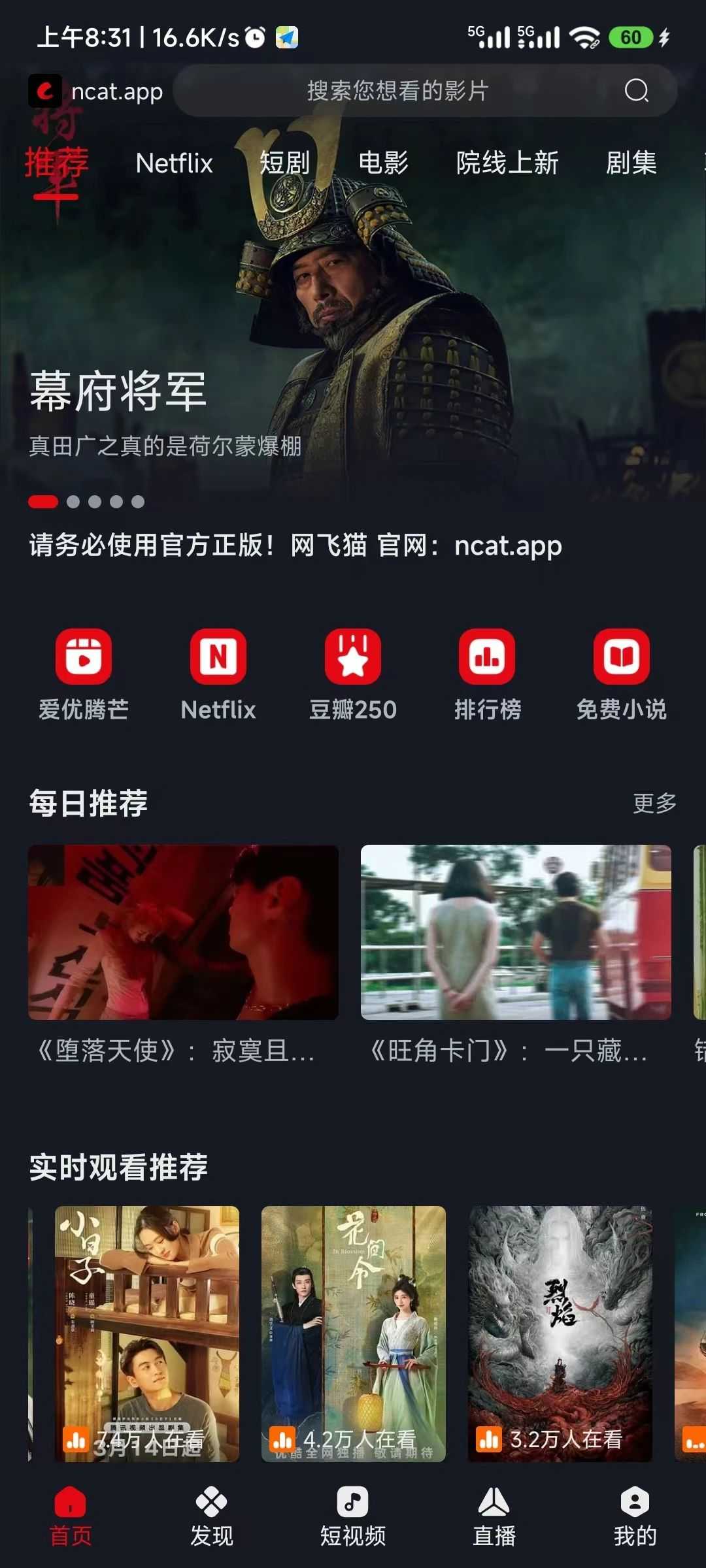Screen dimensions: 706x1568
Task: Open the 豆瓣250 shortcut
Action: pyautogui.click(x=353, y=674)
